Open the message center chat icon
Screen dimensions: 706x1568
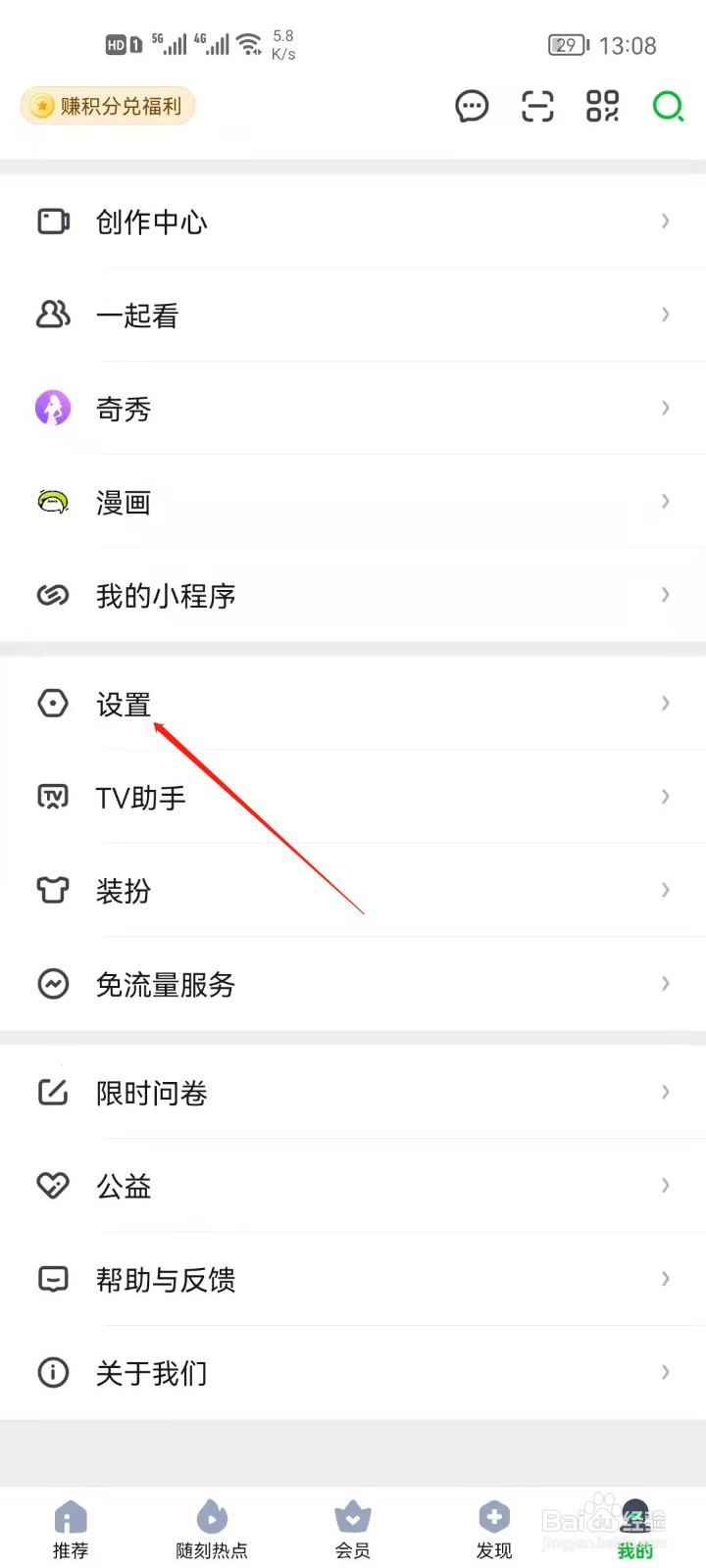point(472,107)
